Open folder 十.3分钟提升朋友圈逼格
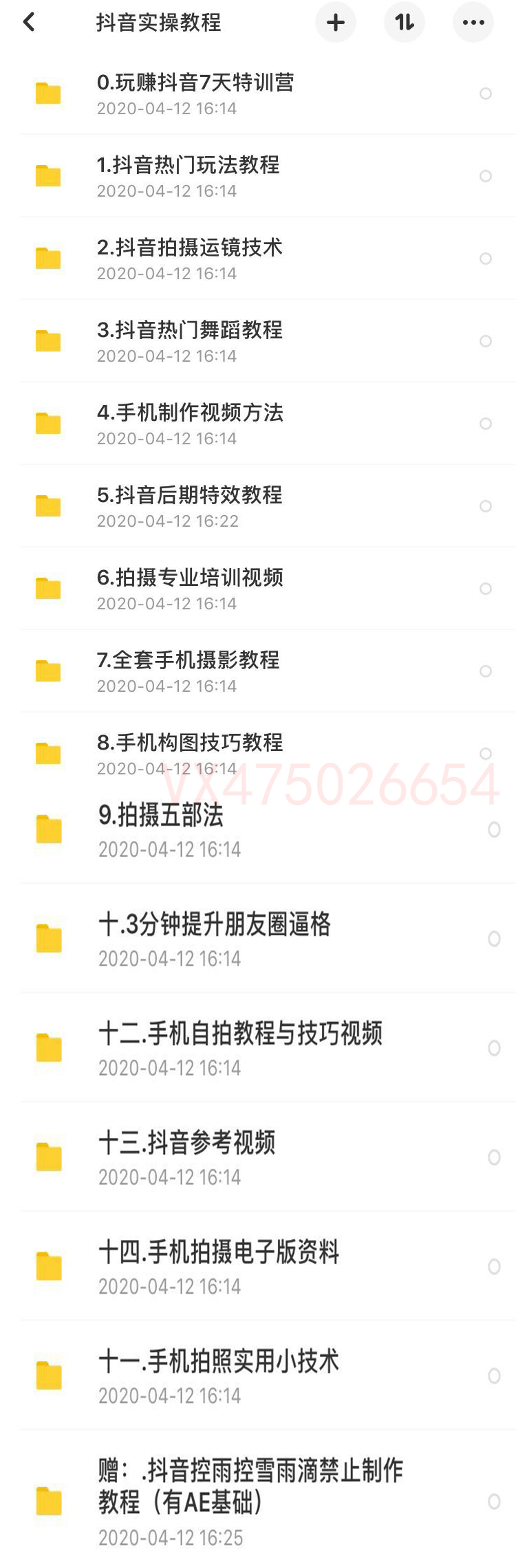The height and width of the screenshot is (1568, 516). (x=214, y=925)
